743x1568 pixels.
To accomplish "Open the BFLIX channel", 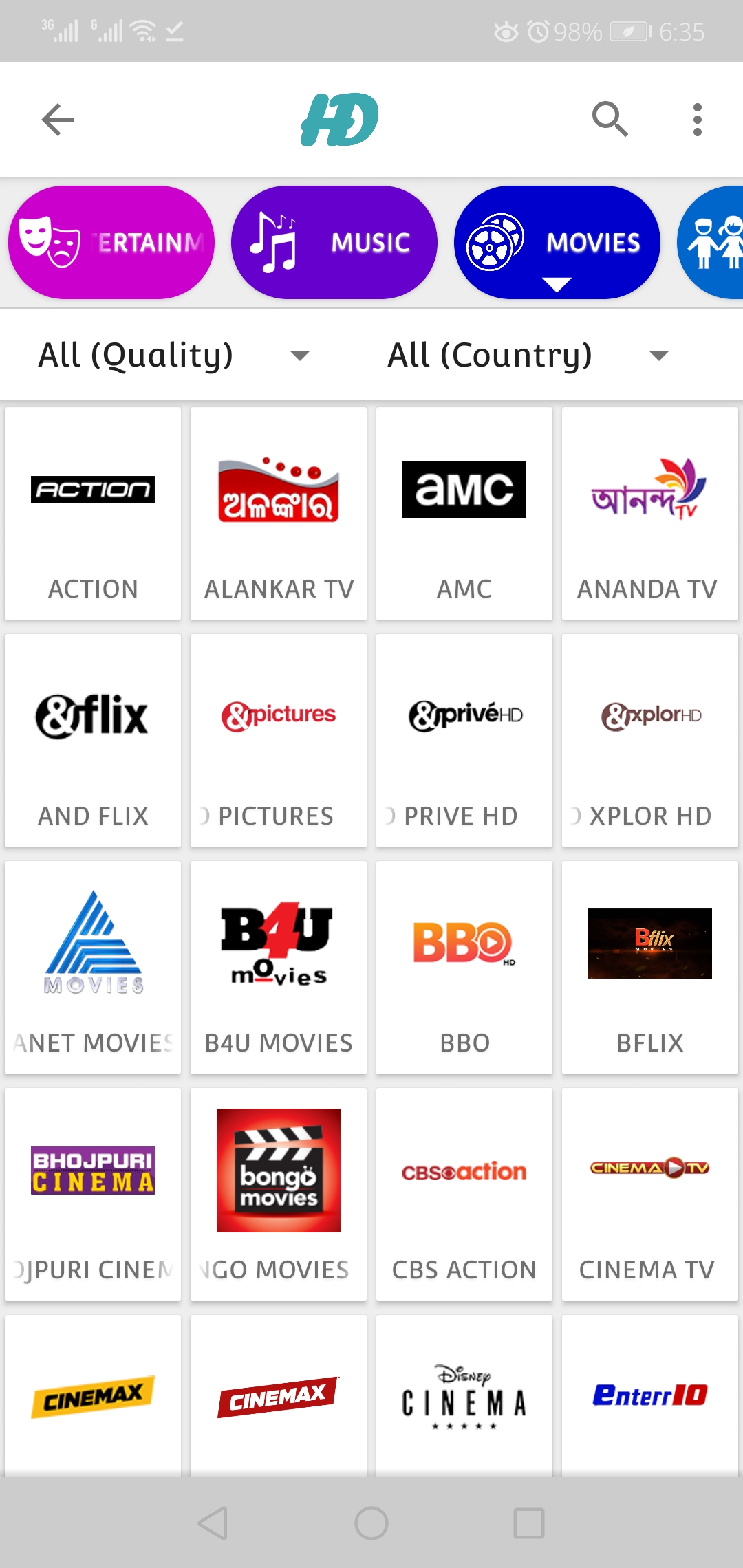I will click(650, 968).
